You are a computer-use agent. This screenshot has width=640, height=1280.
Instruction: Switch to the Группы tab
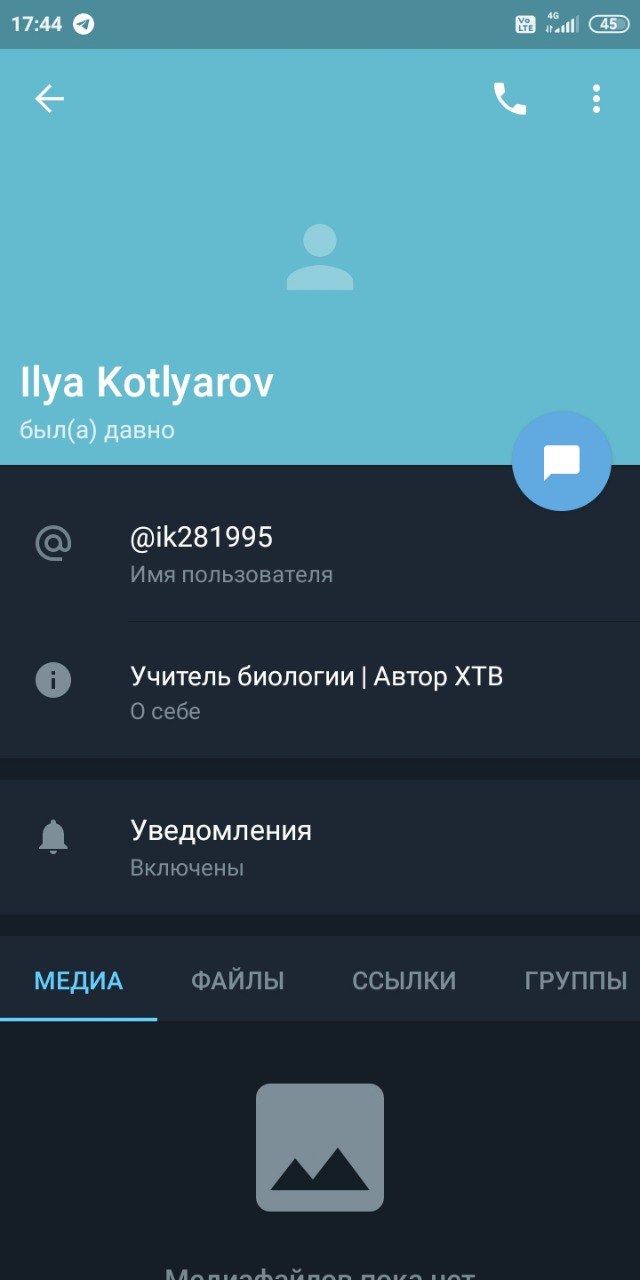(x=575, y=981)
